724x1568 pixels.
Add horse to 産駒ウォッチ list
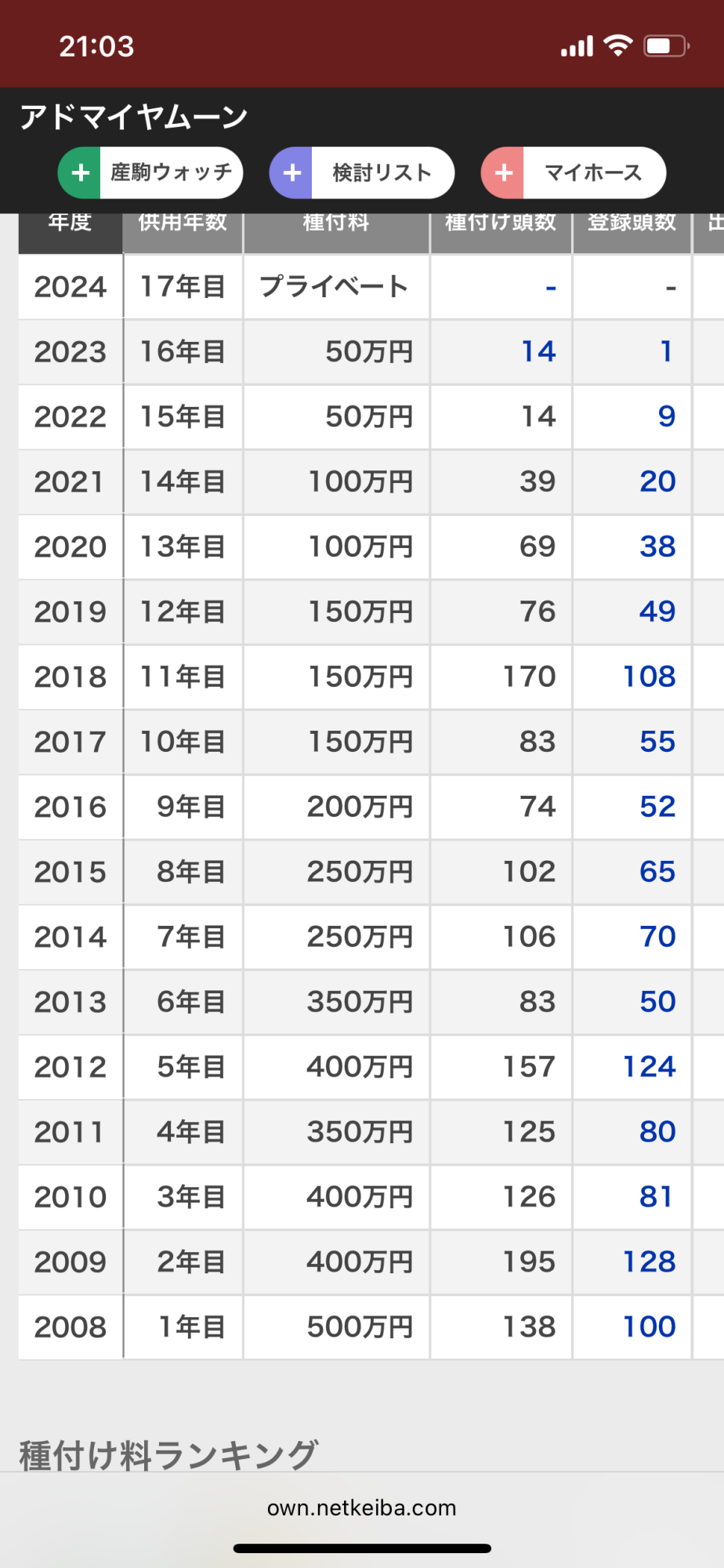(150, 173)
